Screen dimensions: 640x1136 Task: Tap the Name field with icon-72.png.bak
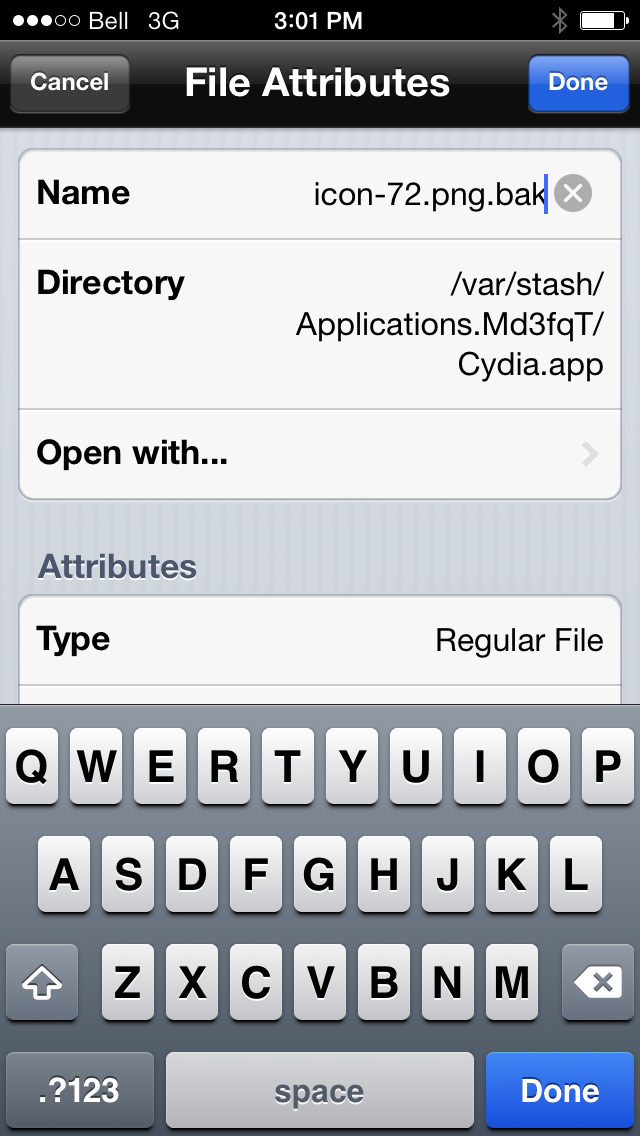[x=320, y=194]
